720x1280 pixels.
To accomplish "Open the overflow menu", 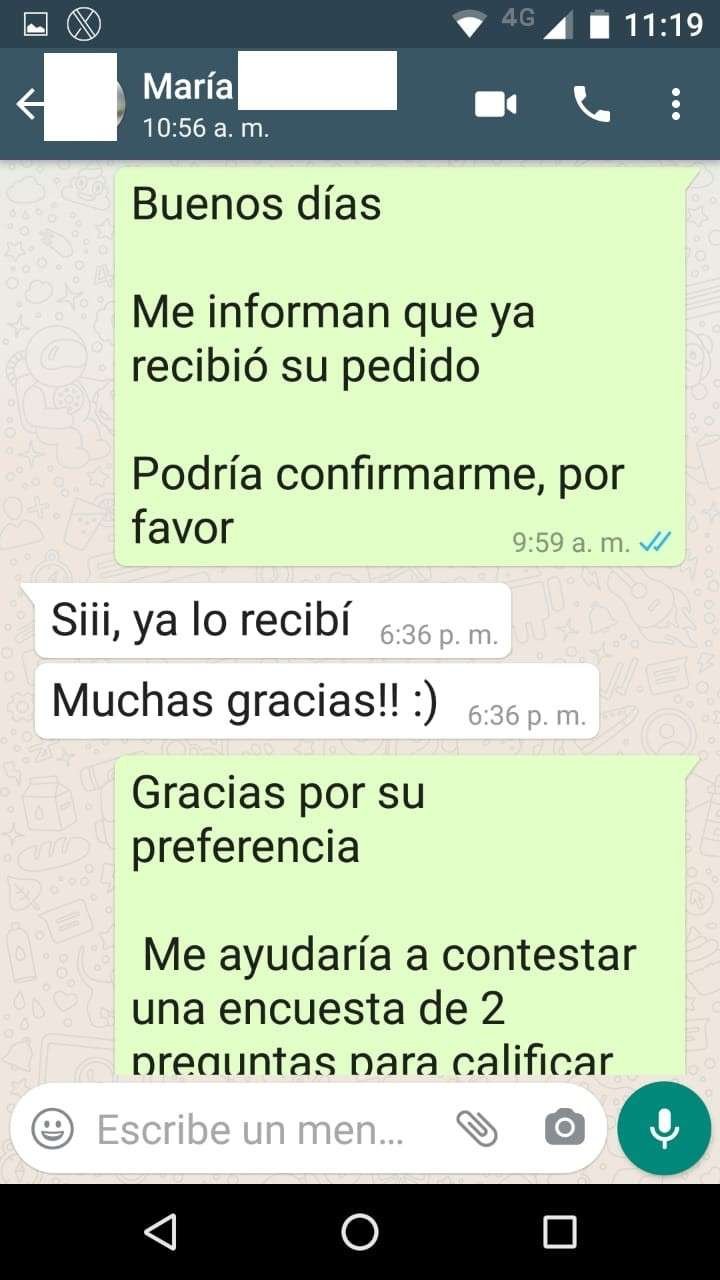I will (x=676, y=104).
